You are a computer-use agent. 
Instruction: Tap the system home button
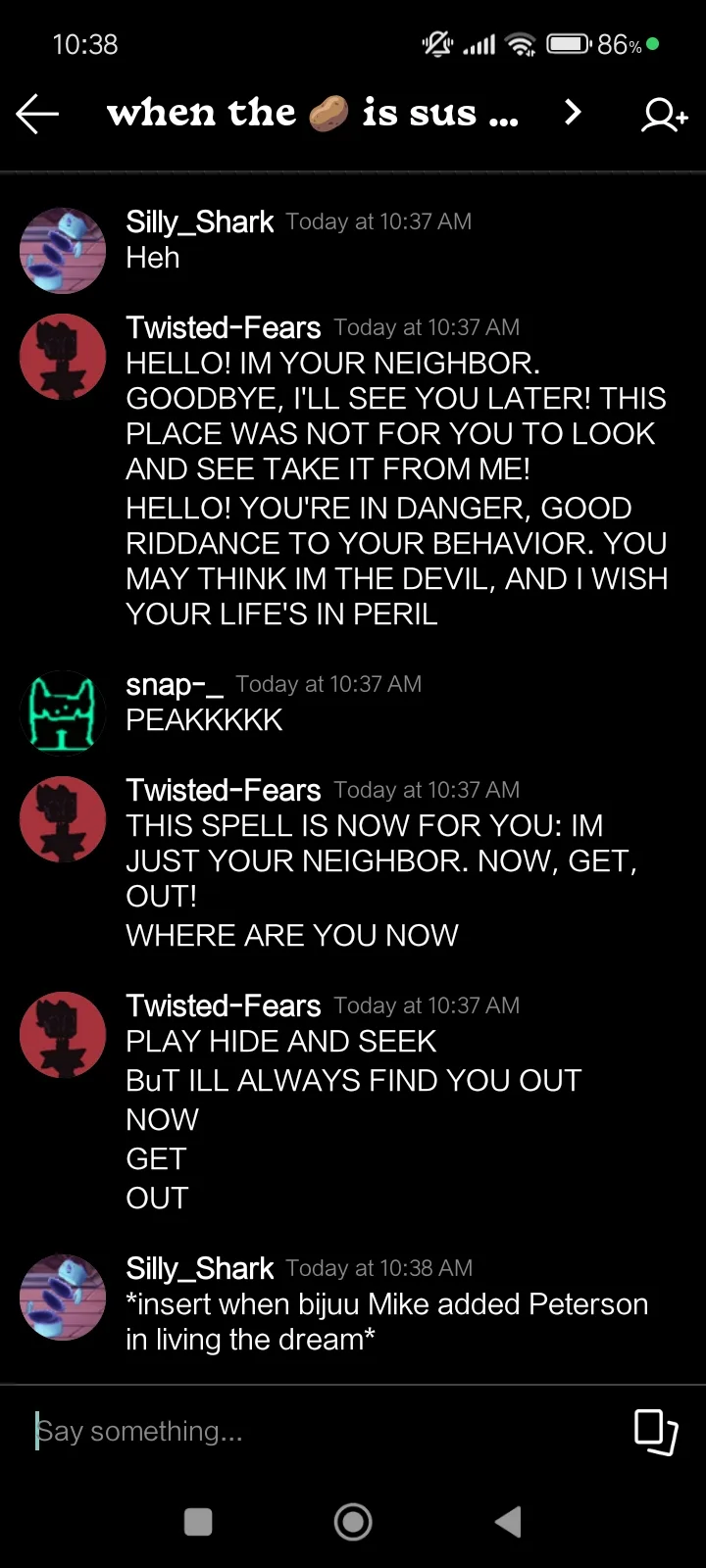(353, 1521)
